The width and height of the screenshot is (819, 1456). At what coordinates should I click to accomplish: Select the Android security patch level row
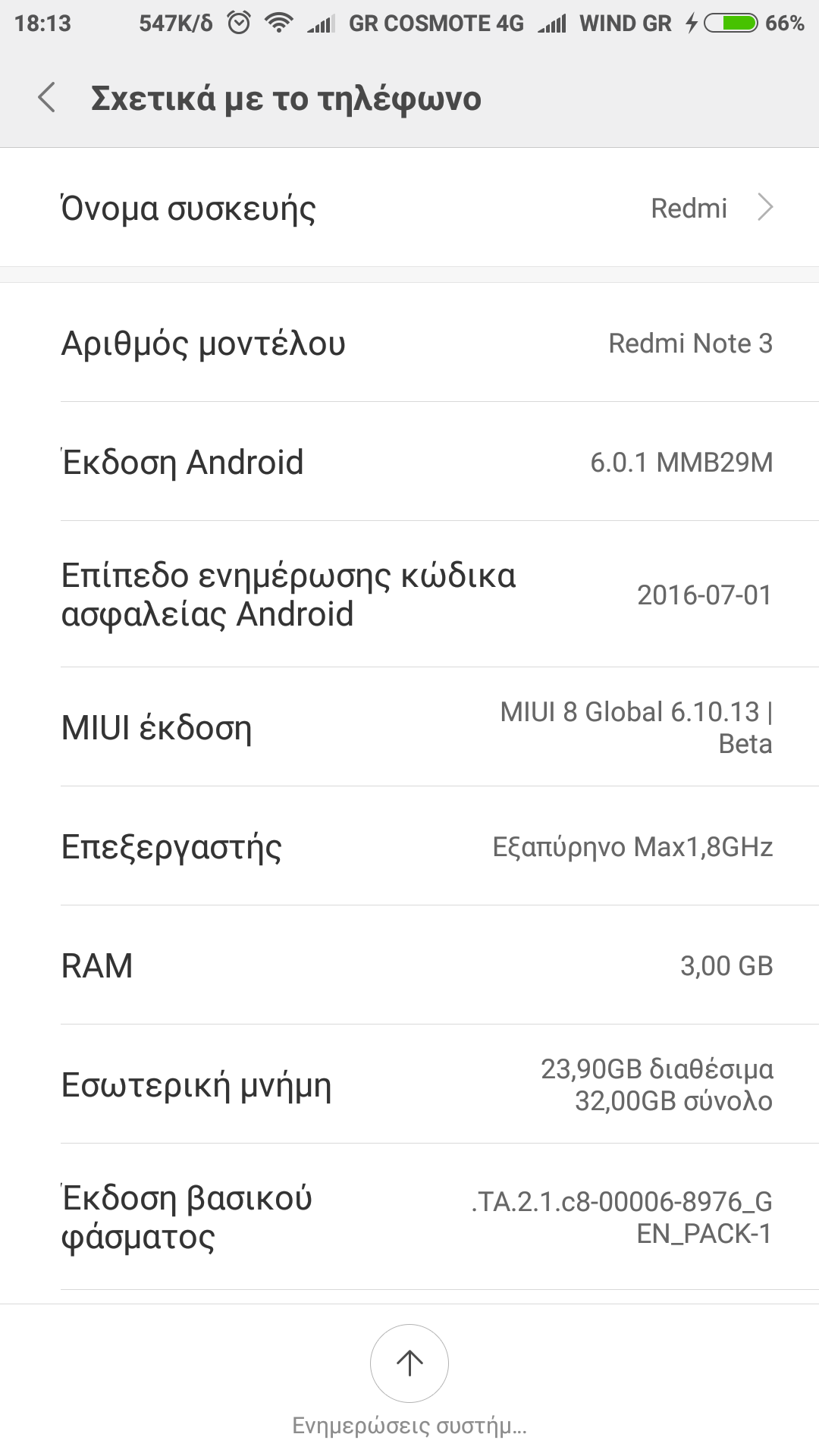point(409,595)
